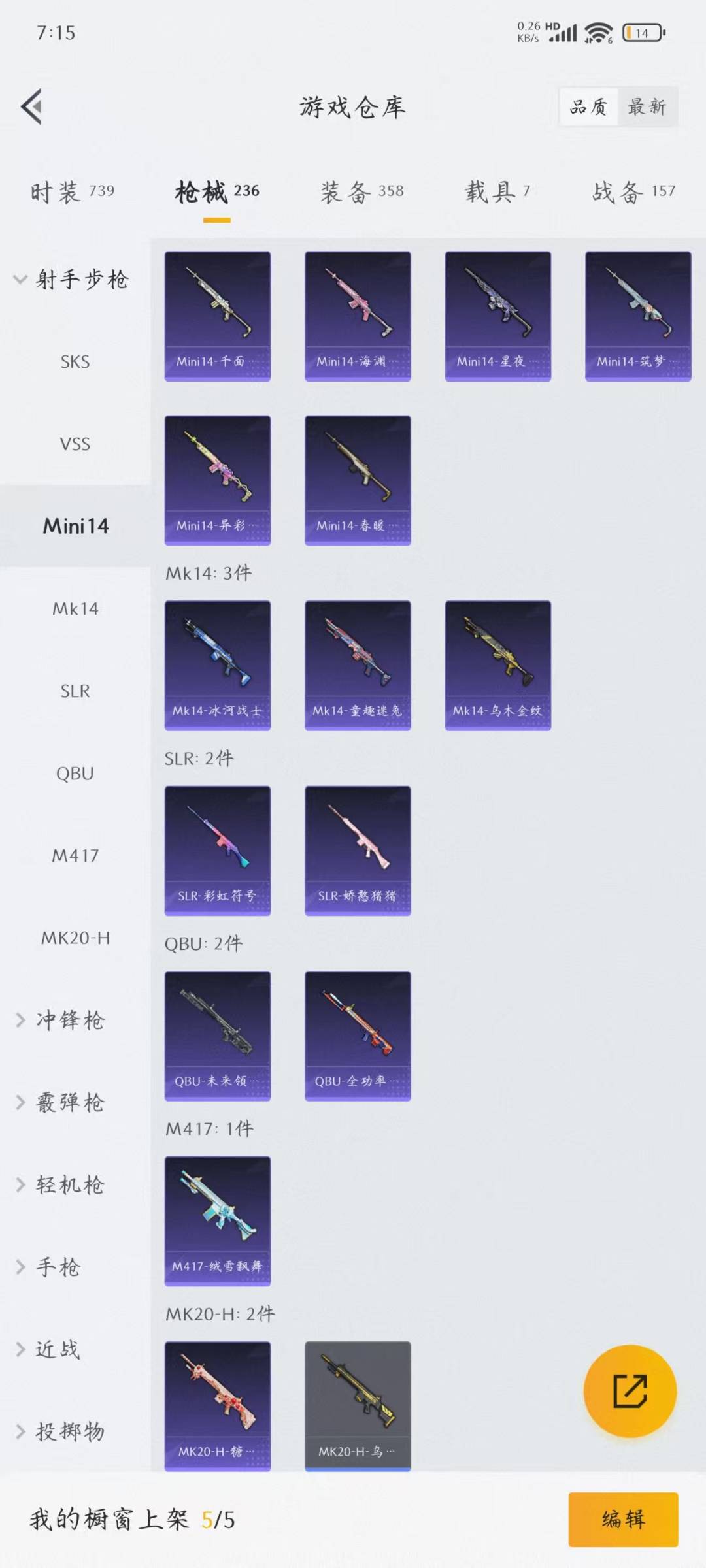Switch to the 时装 tab
This screenshot has width=706, height=1568.
[x=72, y=191]
